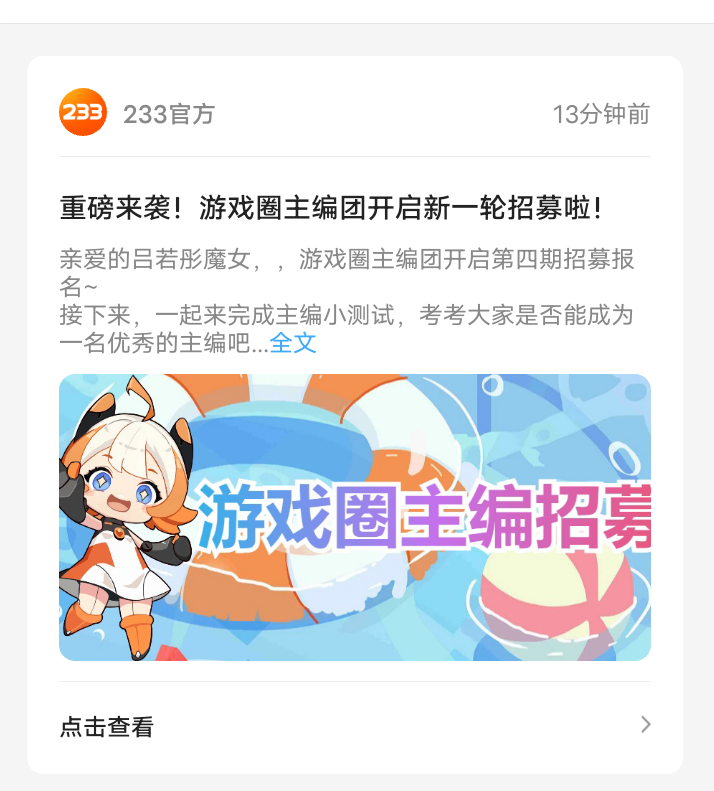The image size is (714, 791).
Task: Open the 游戏圈主编招募 banner image
Action: [355, 517]
